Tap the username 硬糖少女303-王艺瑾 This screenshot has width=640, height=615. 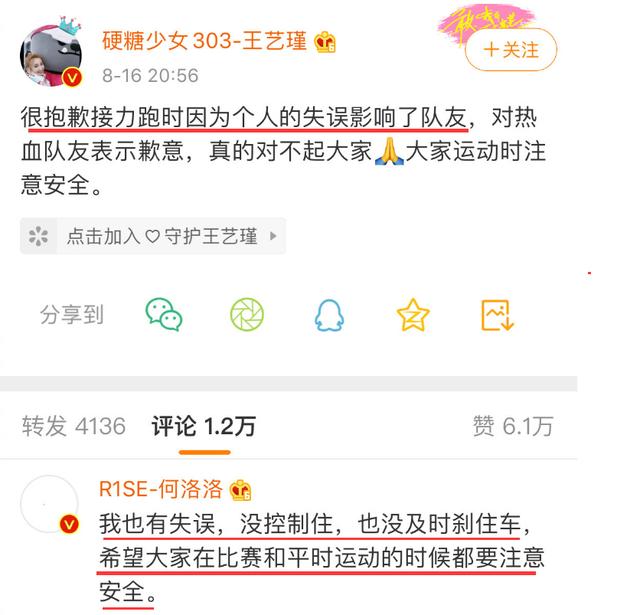[207, 42]
